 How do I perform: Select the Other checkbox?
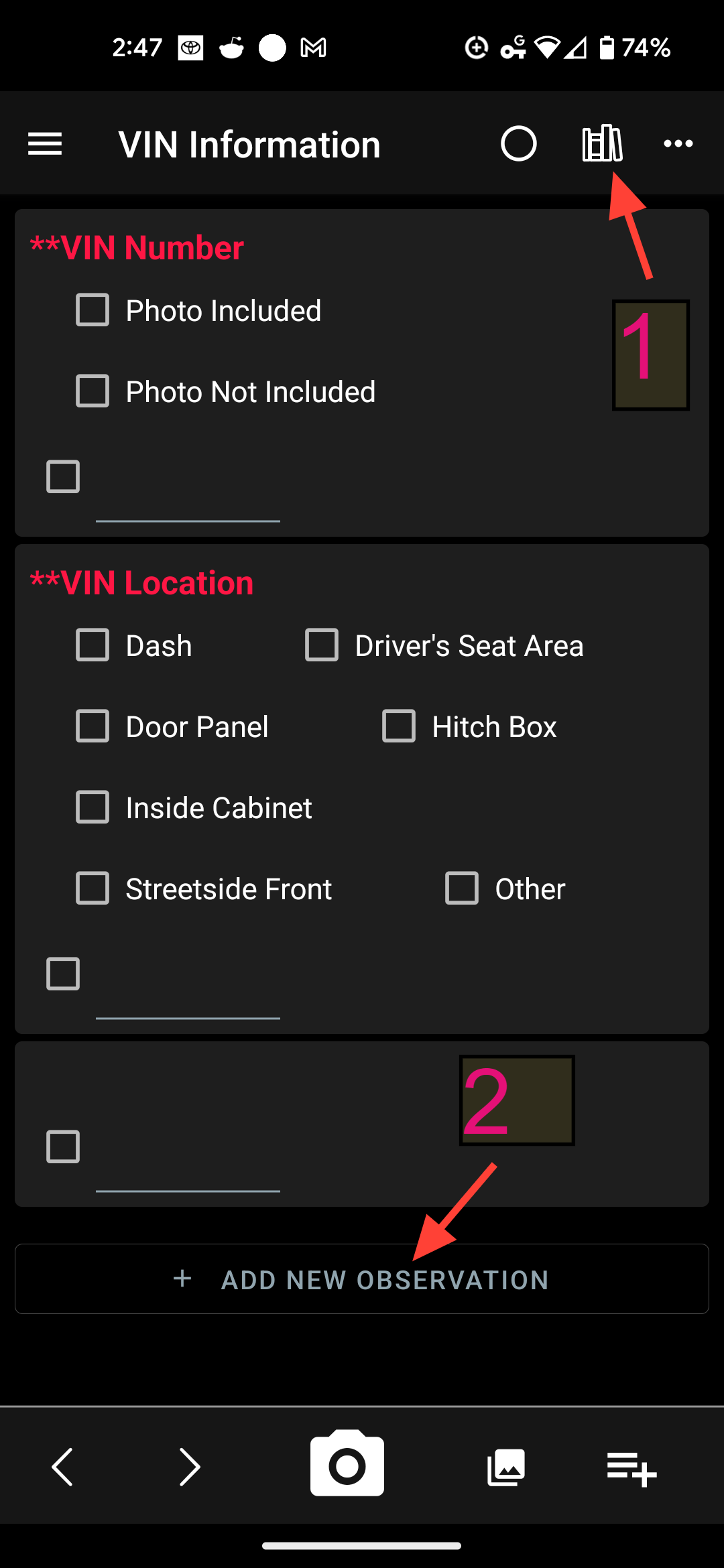pos(462,889)
